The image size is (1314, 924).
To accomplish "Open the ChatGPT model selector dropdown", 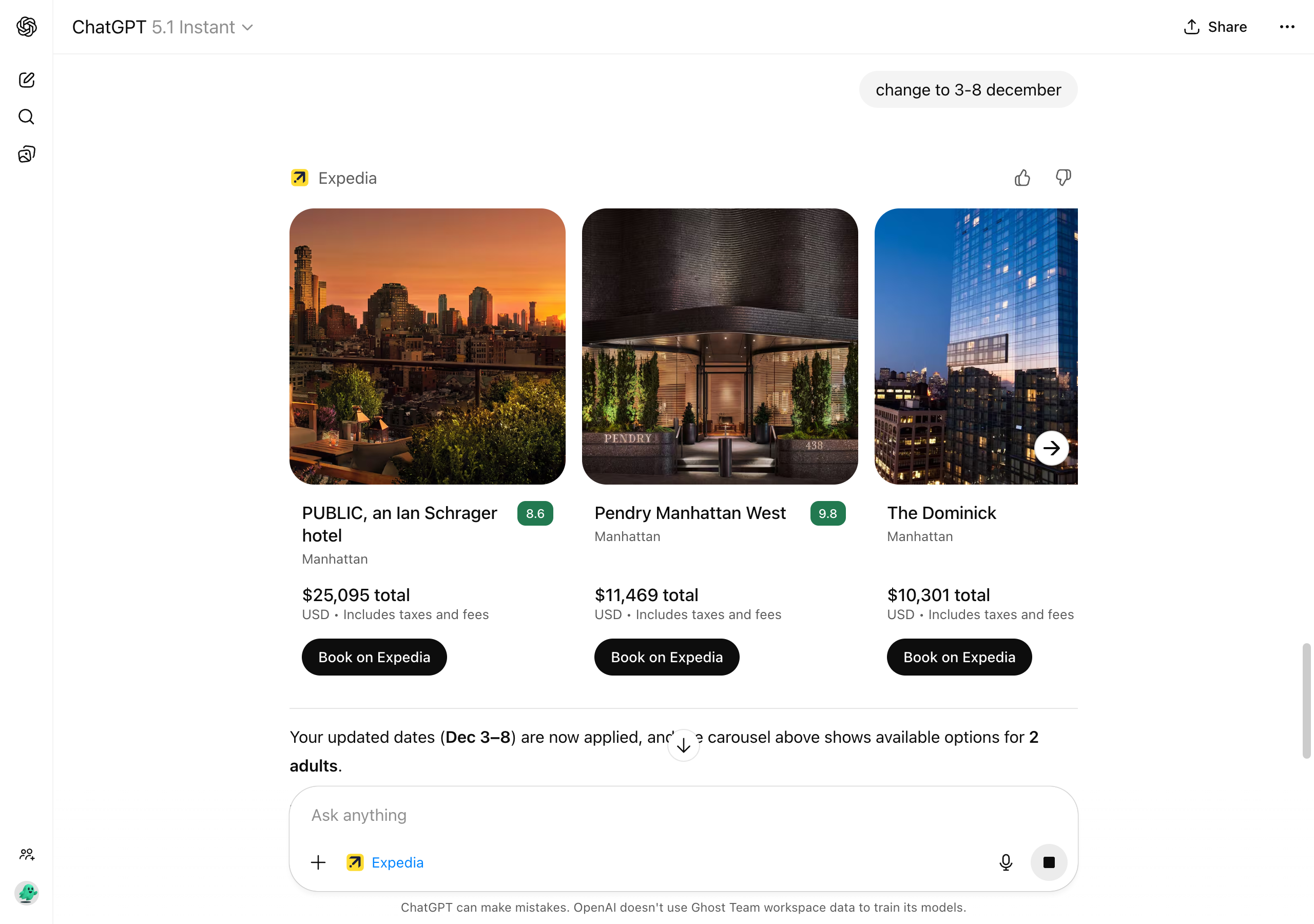I will coord(163,27).
